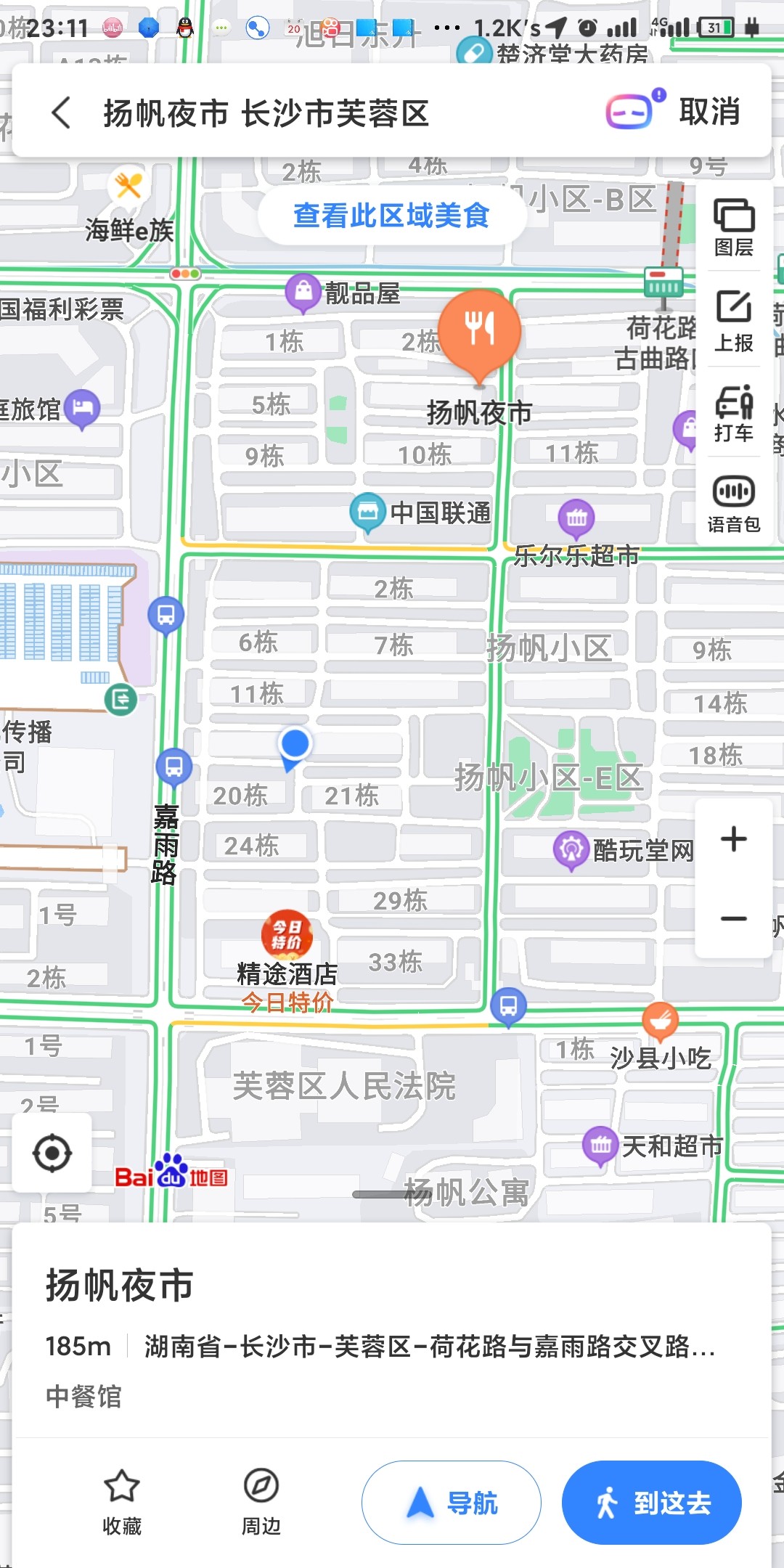784x1568 pixels.
Task: Start 导航 navigation
Action: coord(451,1503)
